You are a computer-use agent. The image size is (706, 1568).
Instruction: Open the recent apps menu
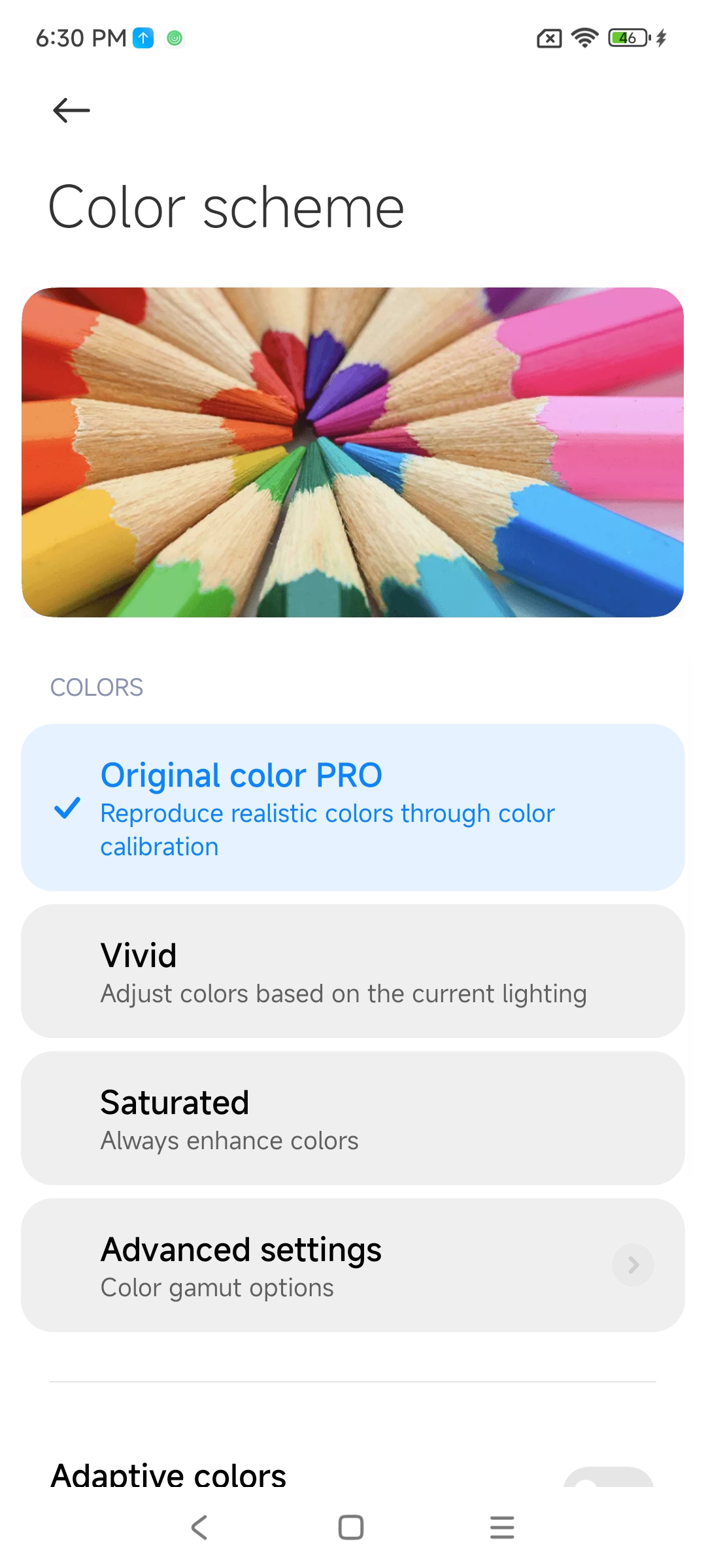[502, 1527]
